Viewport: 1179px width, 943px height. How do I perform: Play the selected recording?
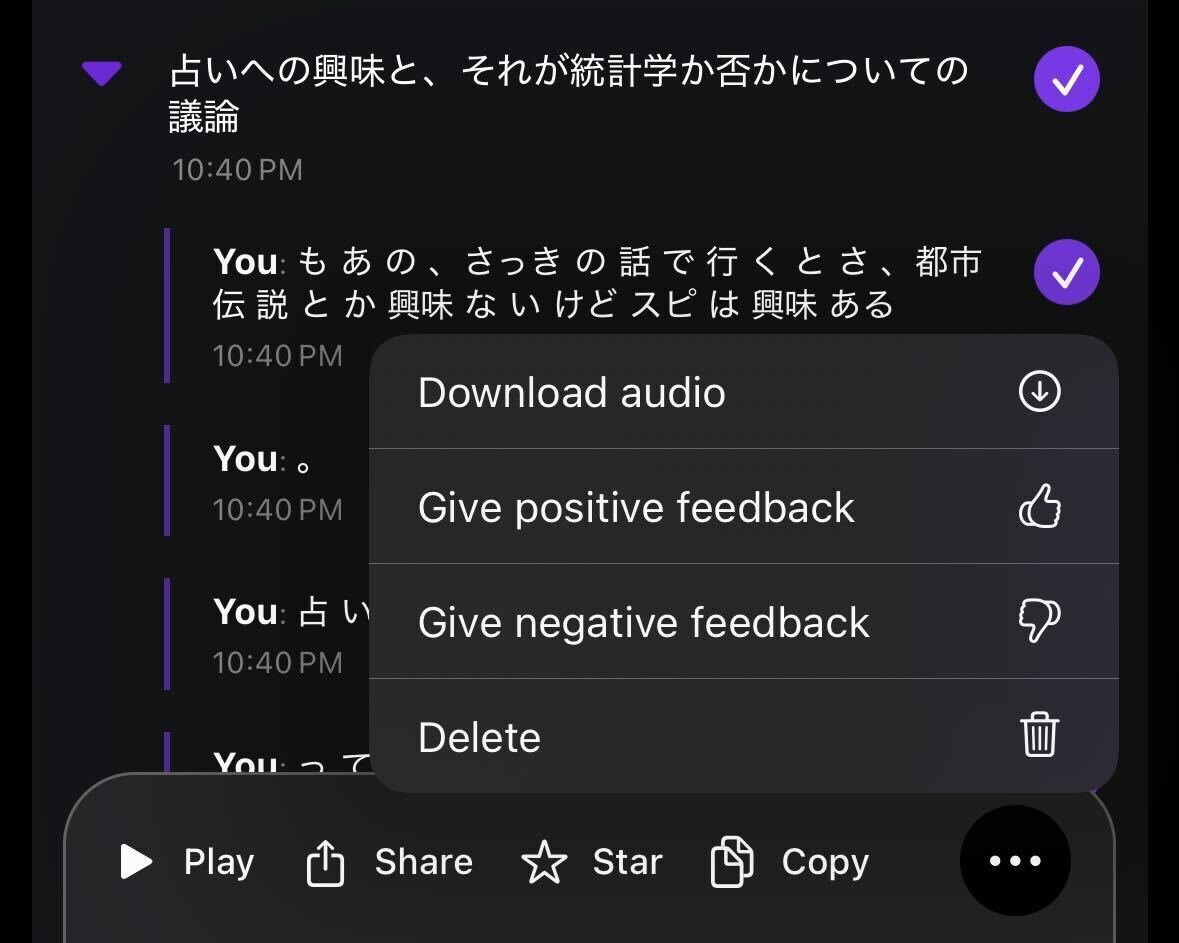187,861
